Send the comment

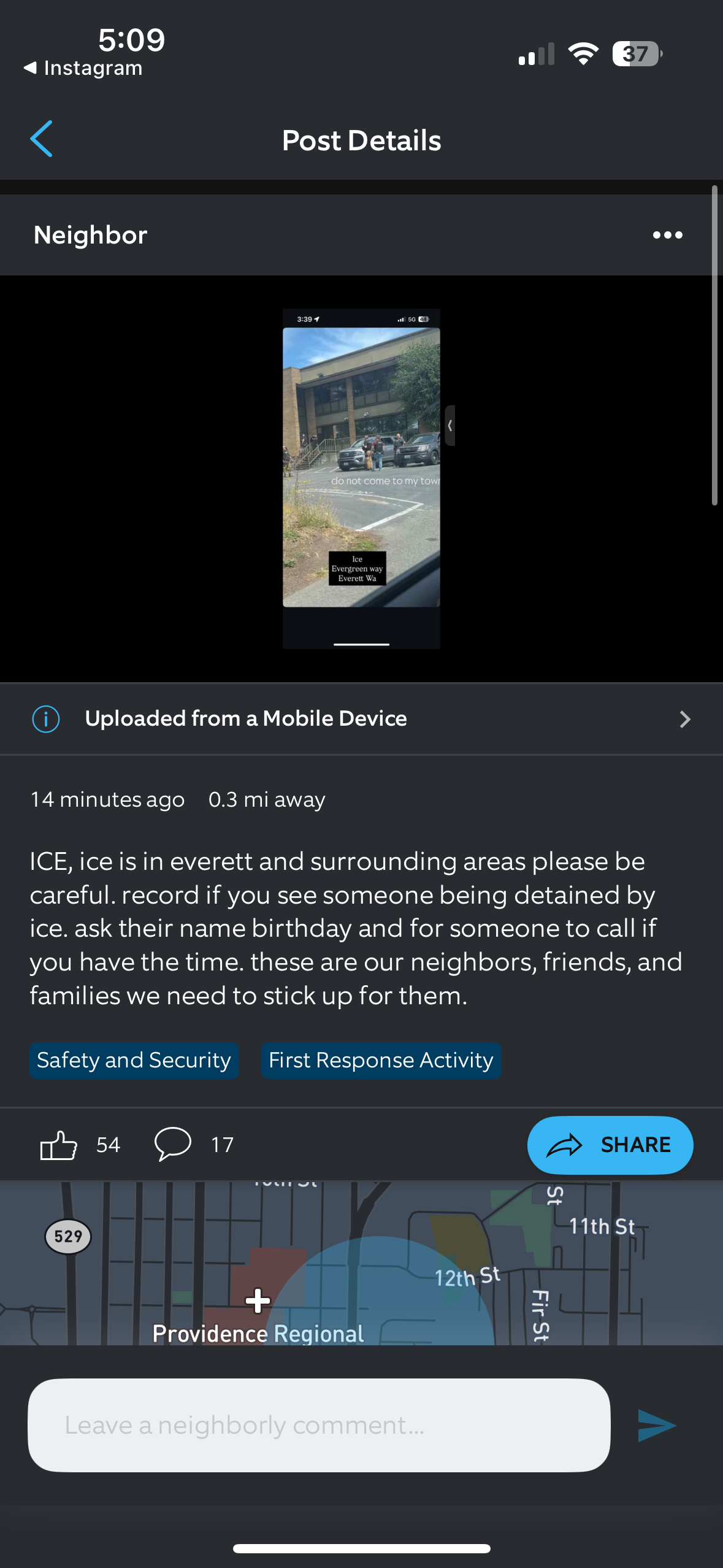[656, 1425]
